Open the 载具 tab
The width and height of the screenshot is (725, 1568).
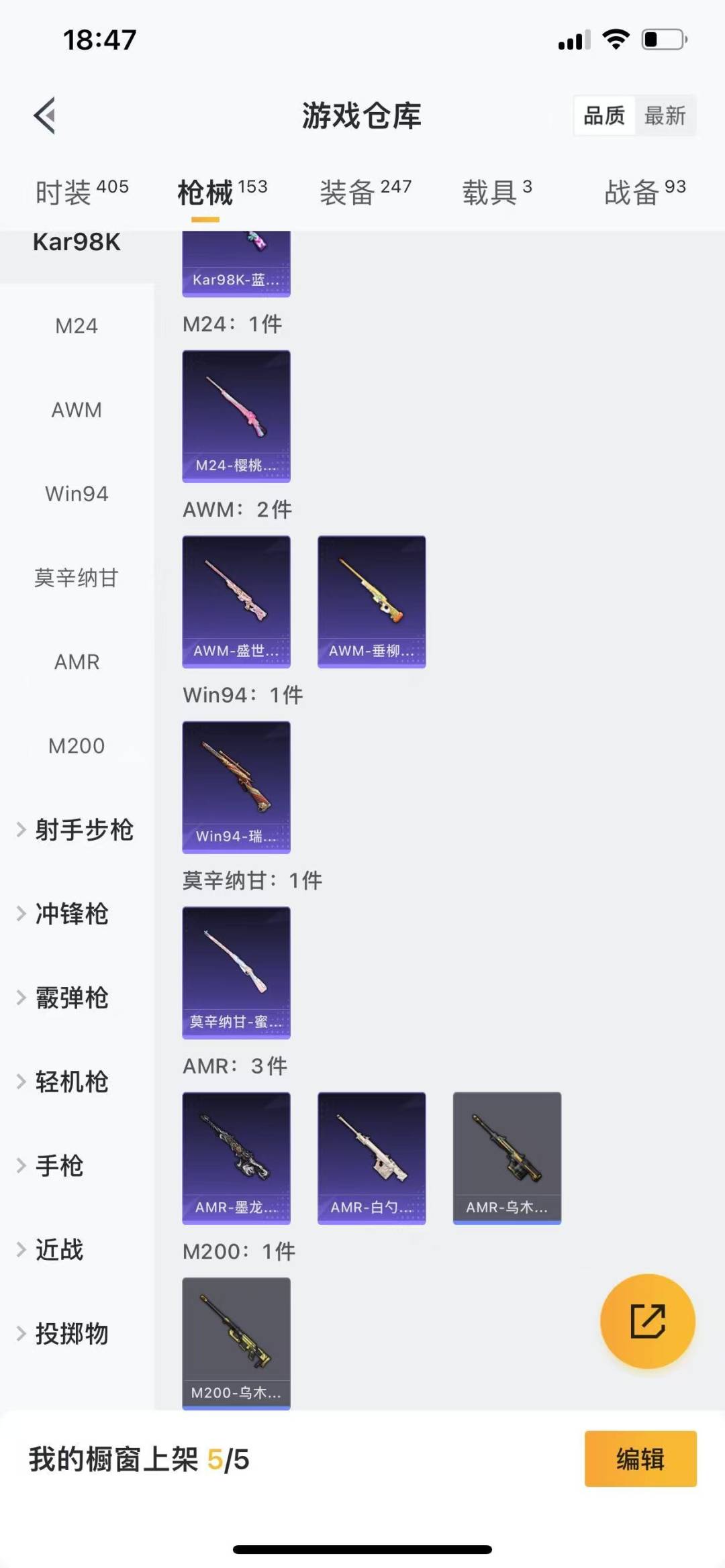tap(497, 192)
